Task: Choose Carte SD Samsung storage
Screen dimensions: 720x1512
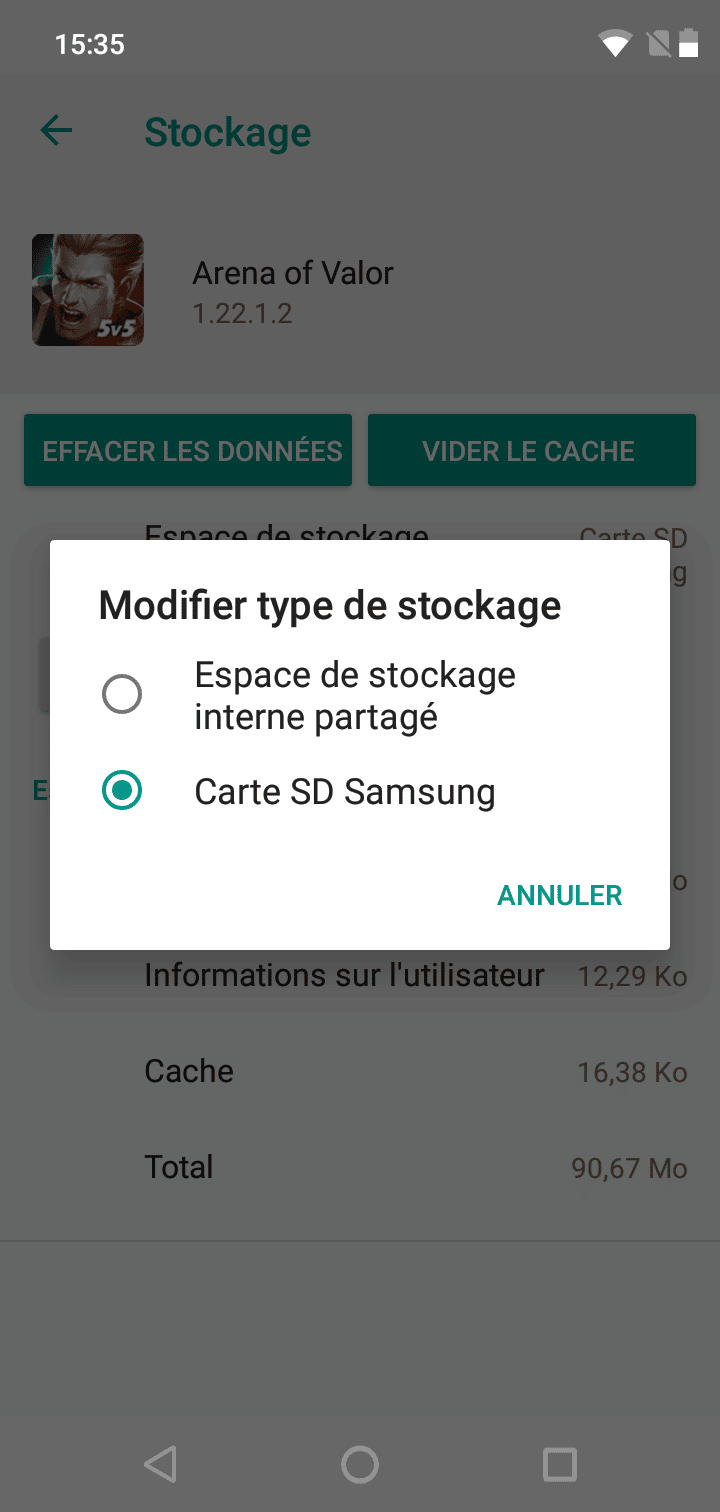Action: click(122, 791)
